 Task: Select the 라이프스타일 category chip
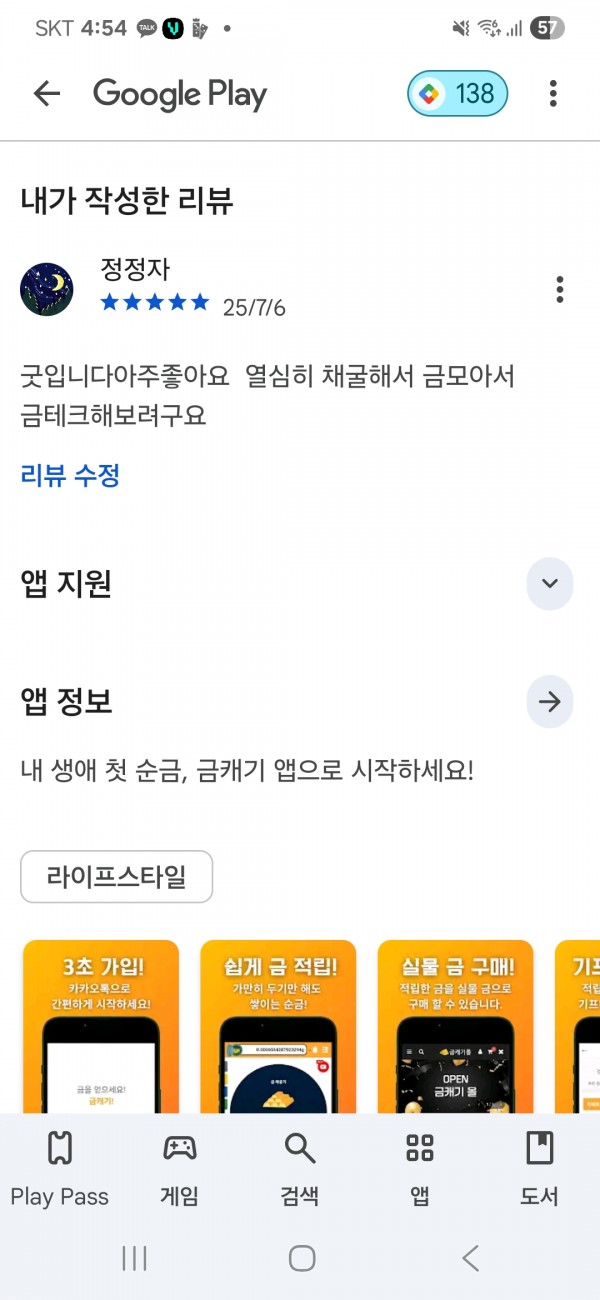pyautogui.click(x=117, y=877)
